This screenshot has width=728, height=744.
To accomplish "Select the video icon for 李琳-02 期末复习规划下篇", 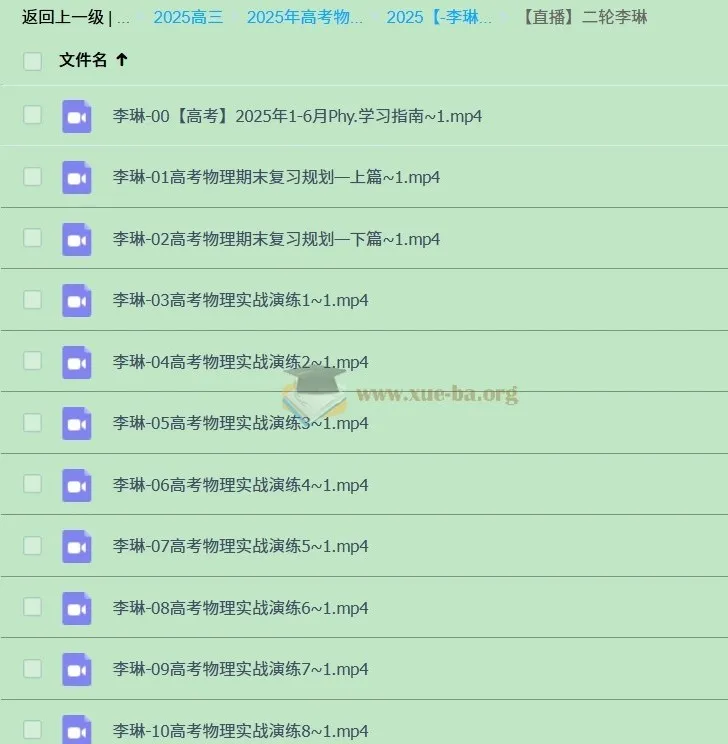I will point(76,239).
